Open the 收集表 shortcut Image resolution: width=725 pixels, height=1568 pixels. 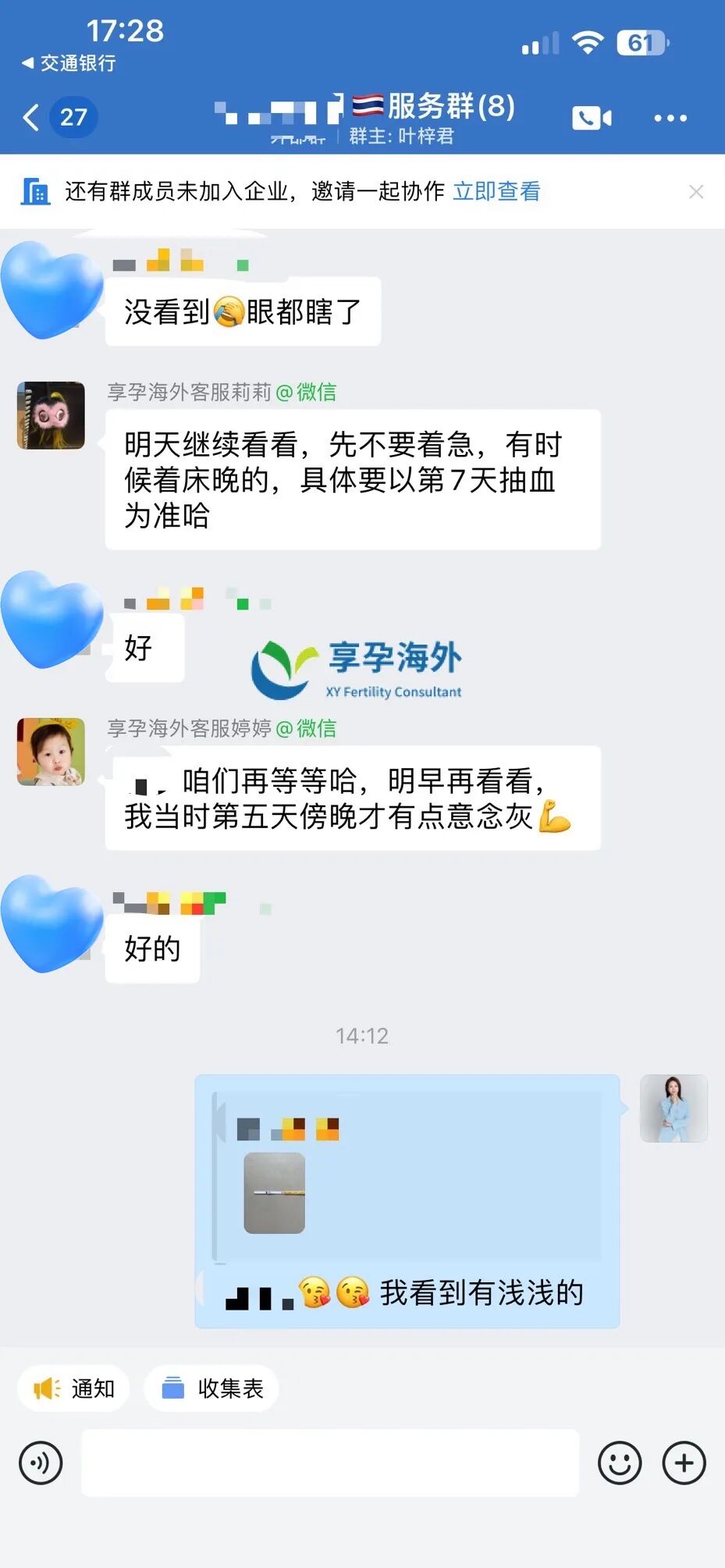(x=211, y=1388)
